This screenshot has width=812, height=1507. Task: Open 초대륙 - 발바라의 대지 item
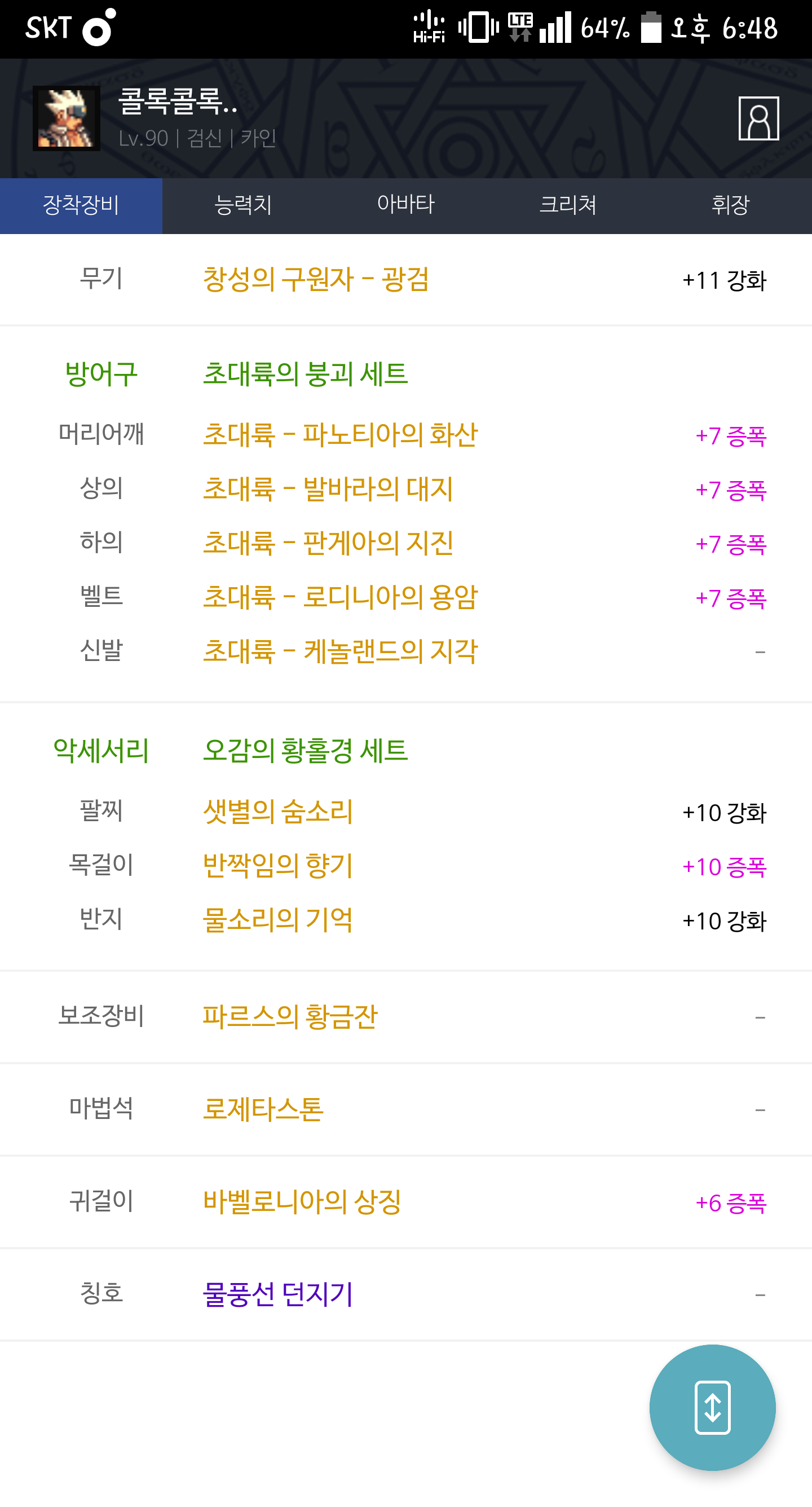click(x=328, y=489)
